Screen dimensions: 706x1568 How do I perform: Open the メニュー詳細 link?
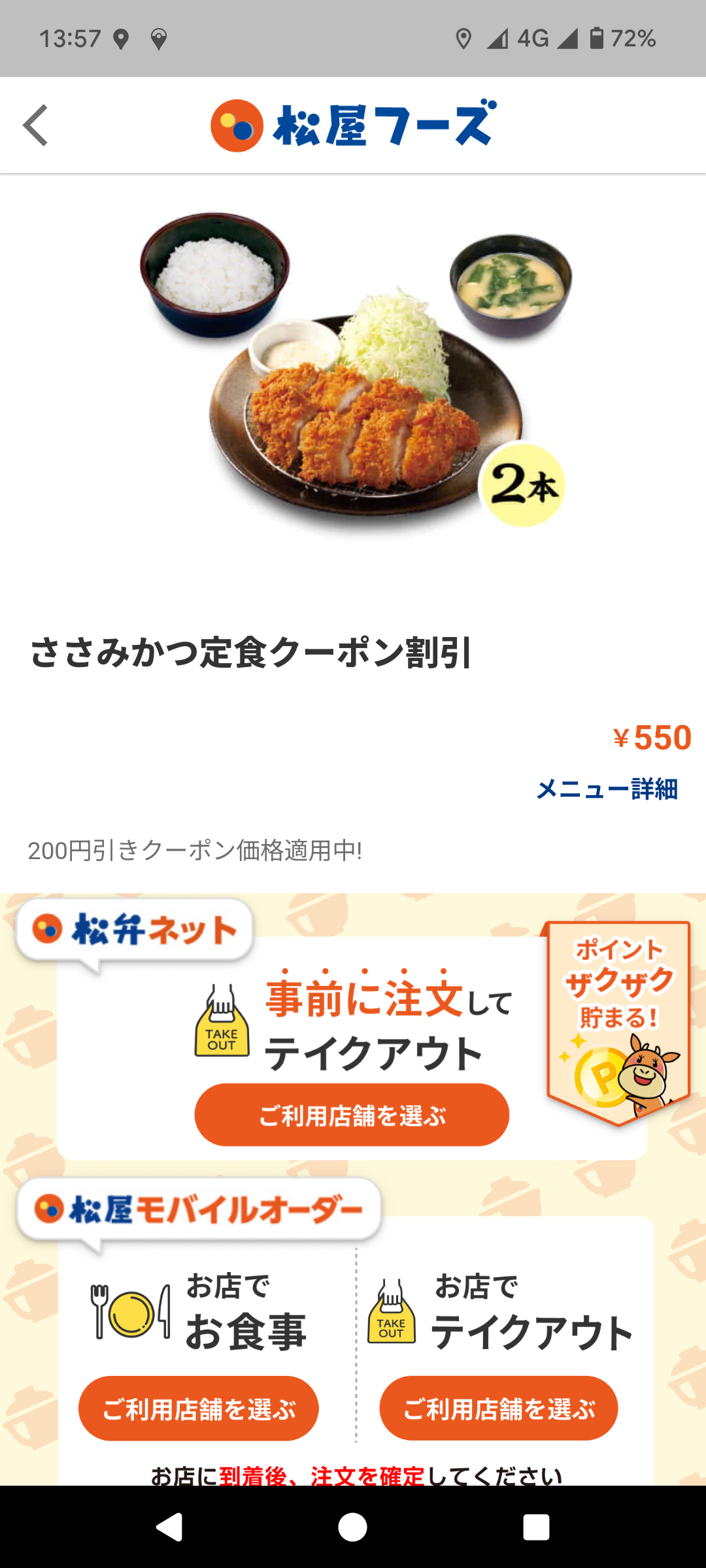607,789
